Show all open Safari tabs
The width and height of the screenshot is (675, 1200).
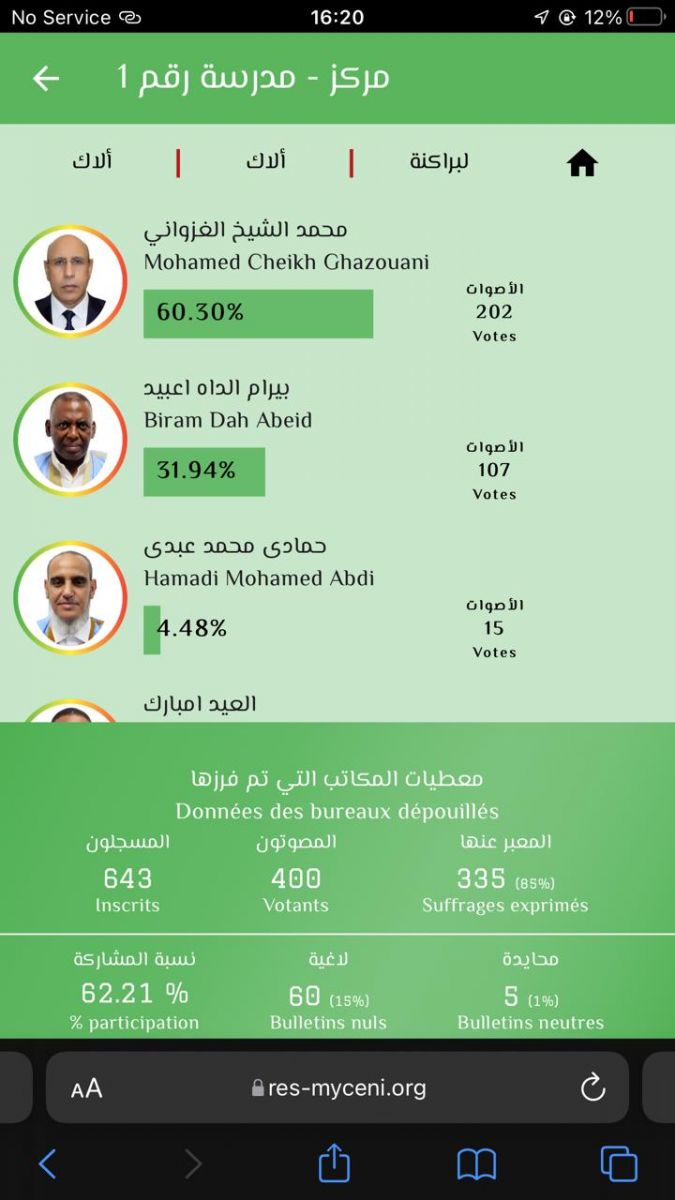click(x=618, y=1164)
